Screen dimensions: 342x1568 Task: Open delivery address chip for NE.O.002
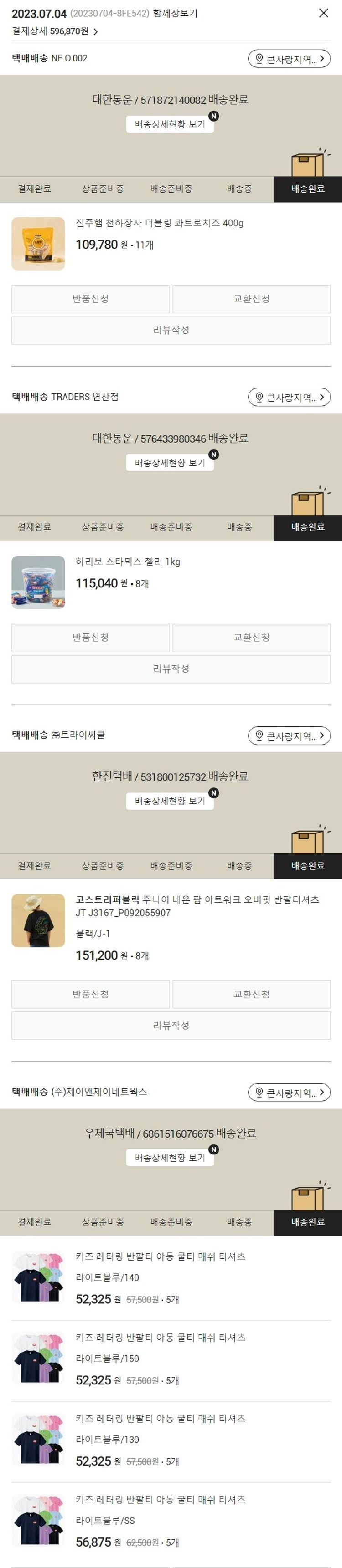(289, 58)
